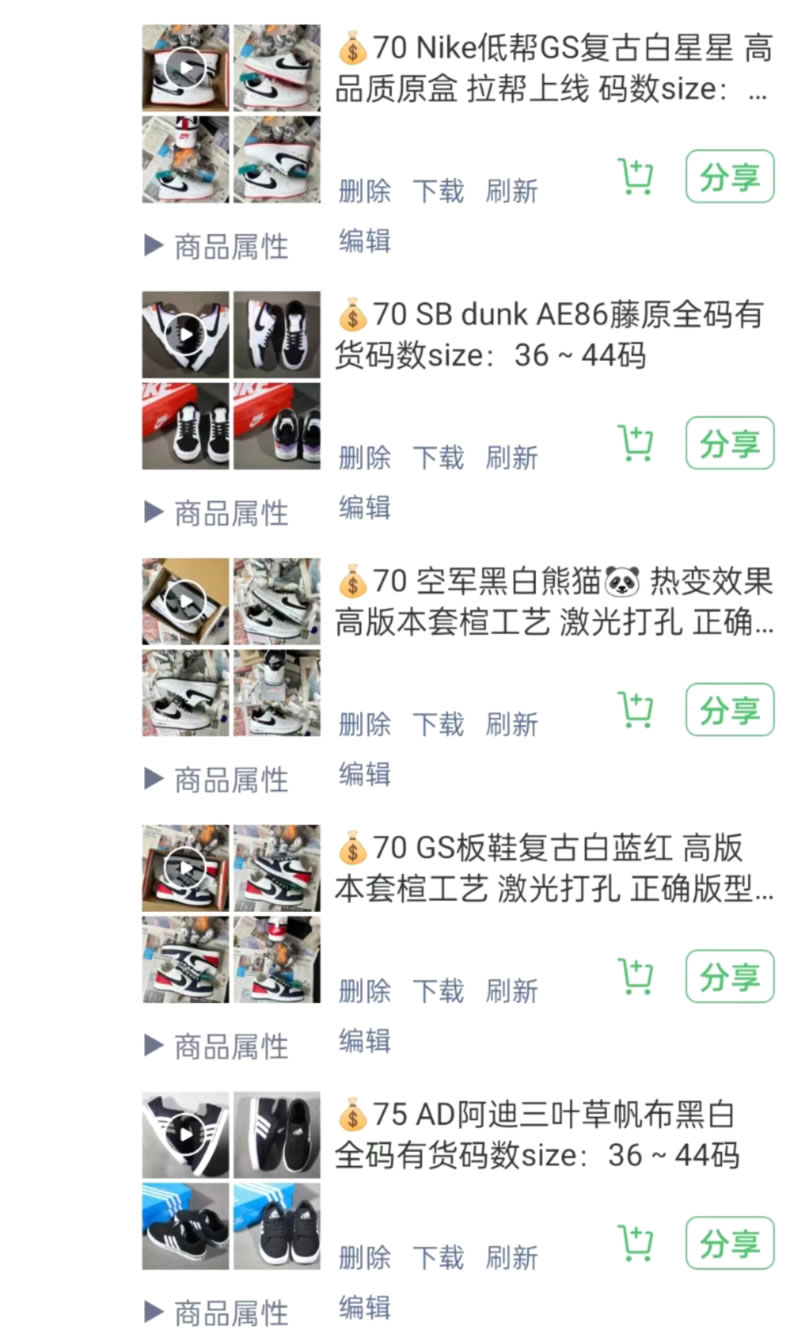Share the AD阿迪三叶草帆布黑白 listing
The image size is (795, 1339).
click(x=729, y=1243)
